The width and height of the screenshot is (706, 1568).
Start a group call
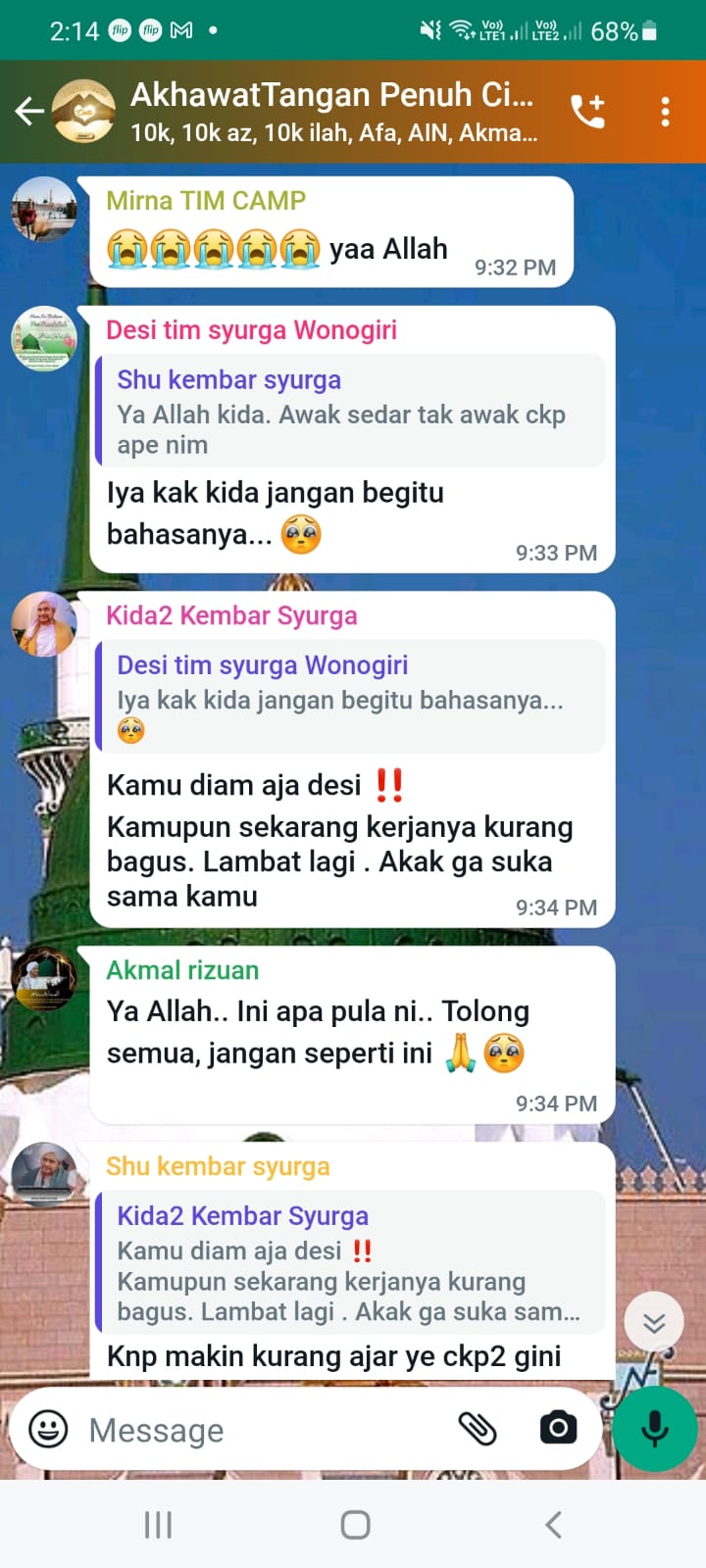(587, 112)
